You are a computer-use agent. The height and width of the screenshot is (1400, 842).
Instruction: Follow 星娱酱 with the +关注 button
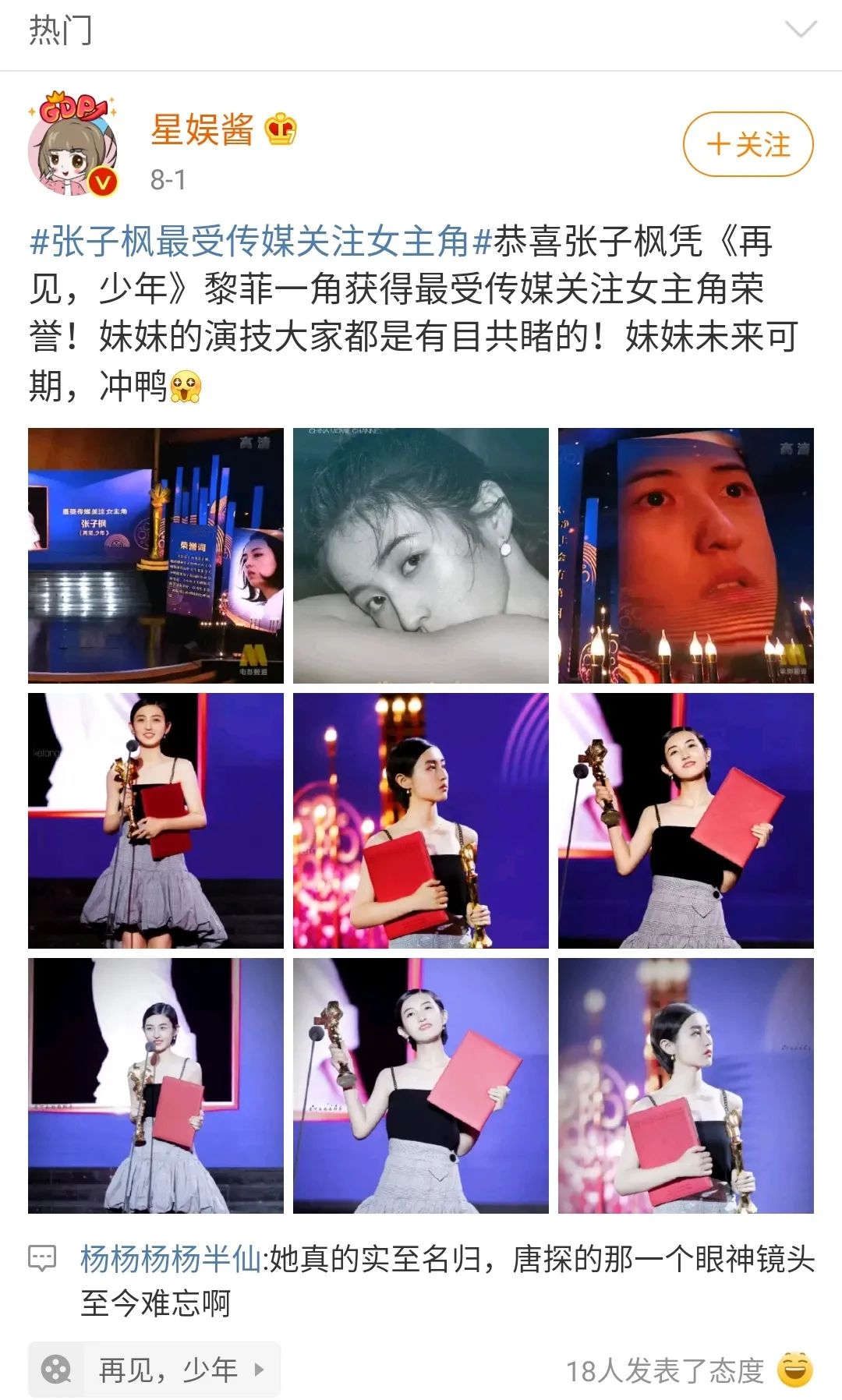coord(748,145)
